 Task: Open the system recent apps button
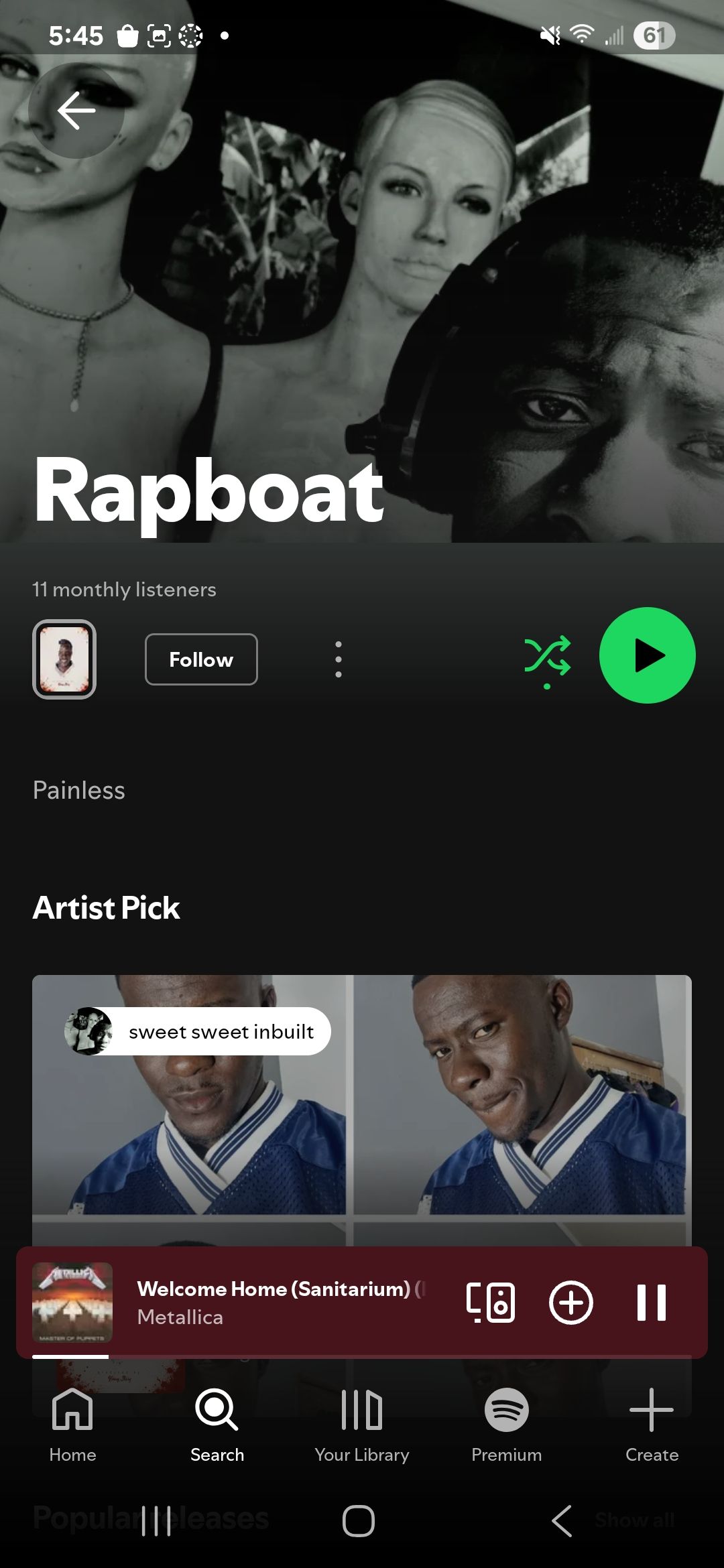point(156,1520)
